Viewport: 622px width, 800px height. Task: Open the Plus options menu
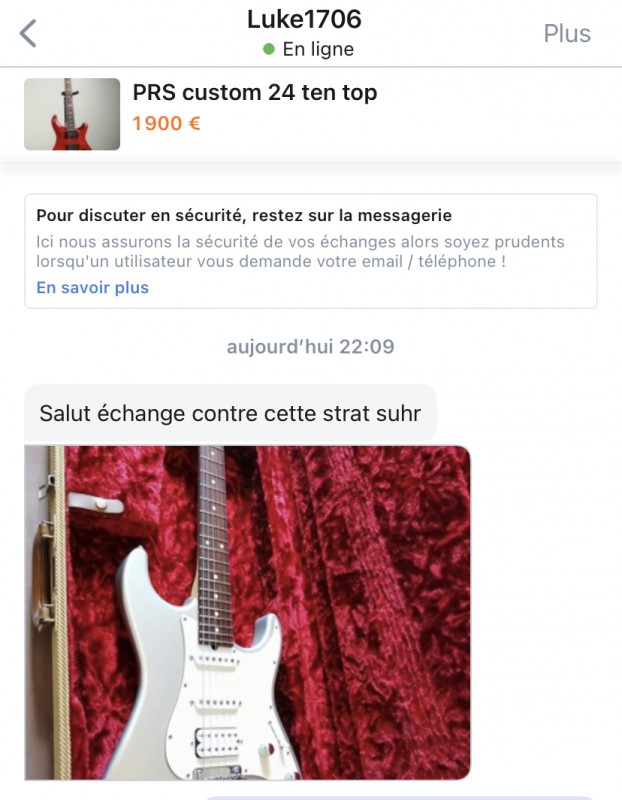[x=567, y=33]
